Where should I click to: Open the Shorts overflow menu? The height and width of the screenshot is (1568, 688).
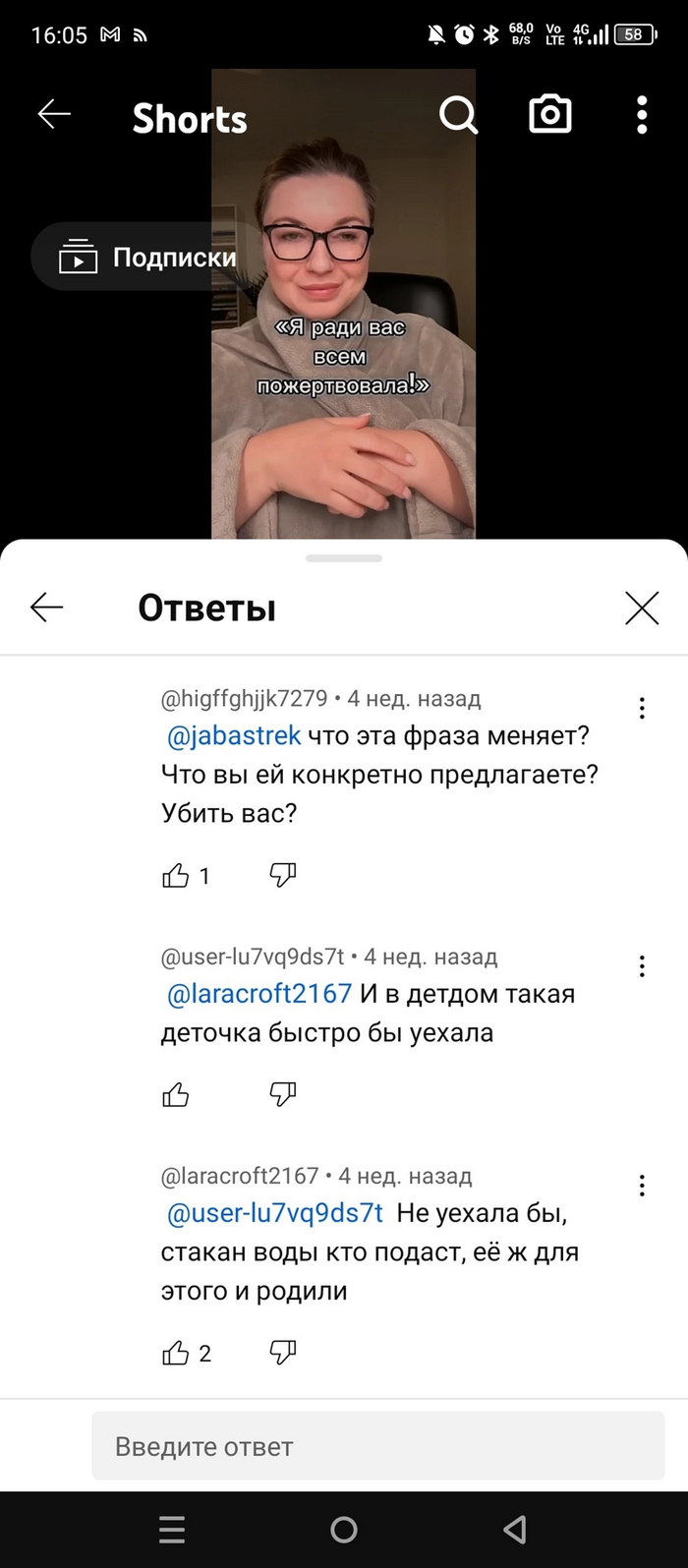642,115
